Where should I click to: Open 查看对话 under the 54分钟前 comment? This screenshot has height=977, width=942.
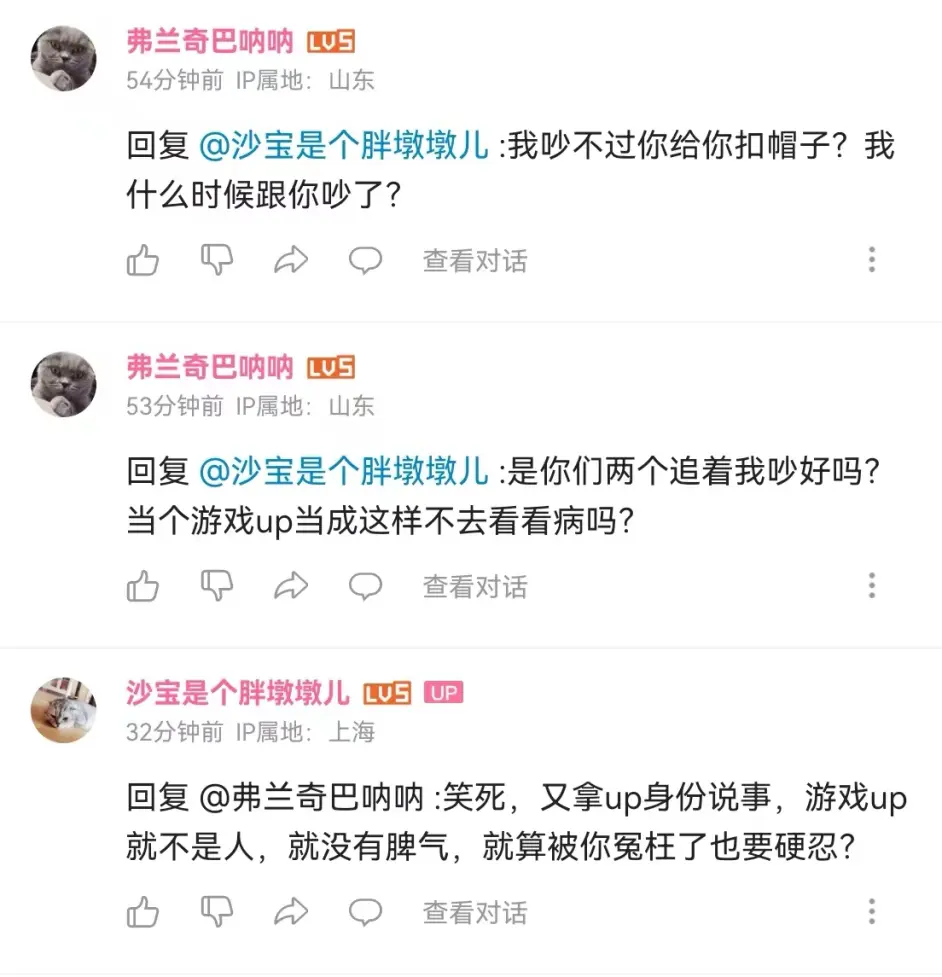tap(474, 261)
